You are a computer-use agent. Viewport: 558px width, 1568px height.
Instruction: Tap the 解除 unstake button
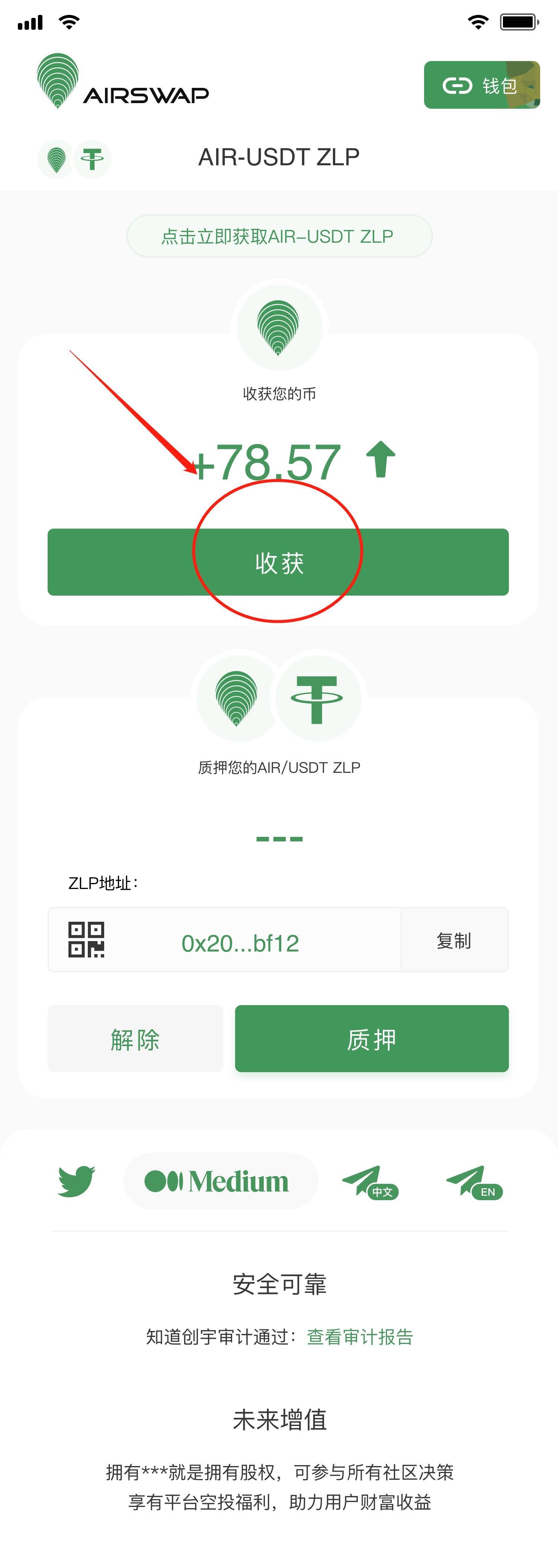(x=135, y=1039)
